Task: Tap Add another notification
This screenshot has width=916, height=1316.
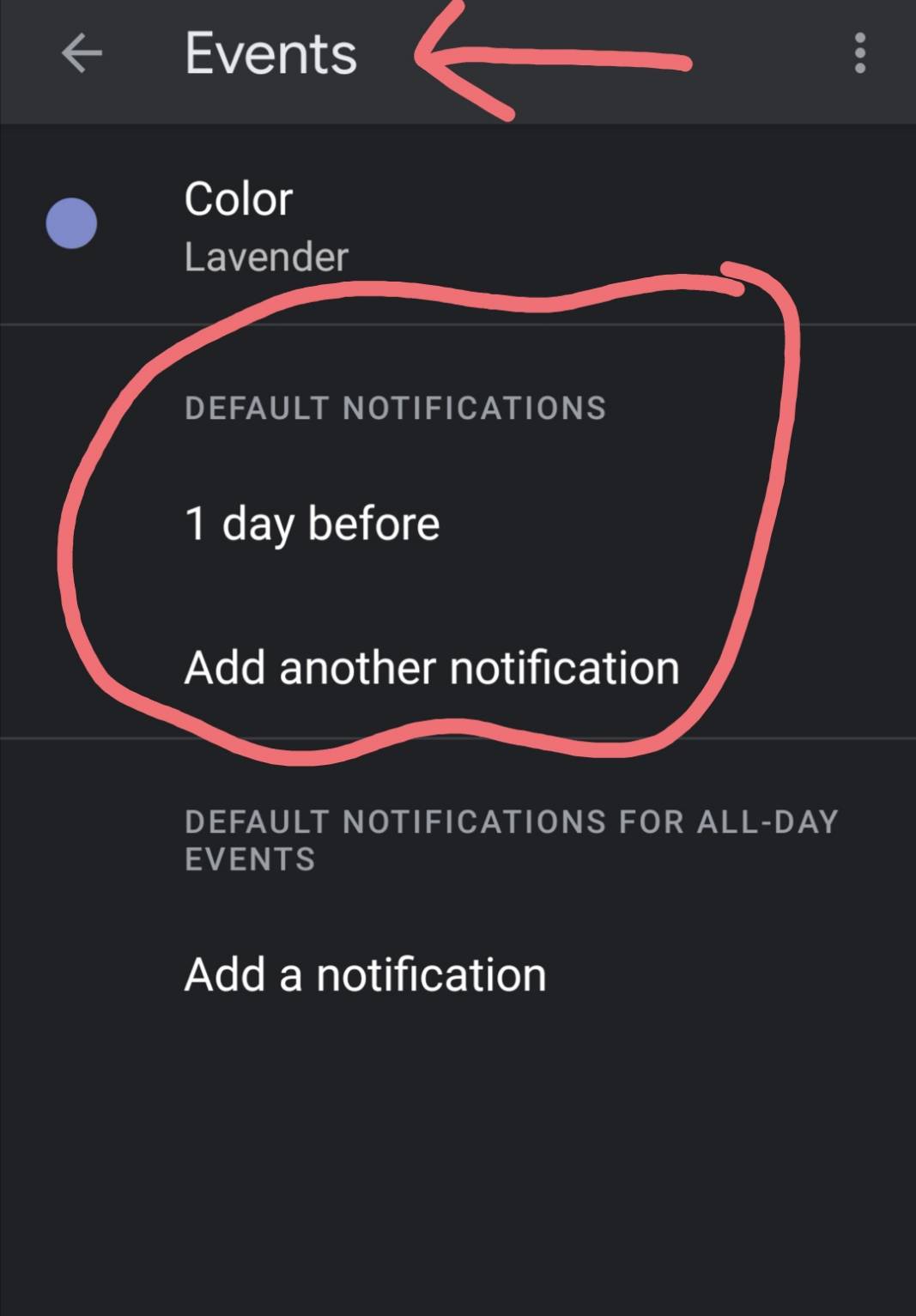Action: pyautogui.click(x=458, y=668)
